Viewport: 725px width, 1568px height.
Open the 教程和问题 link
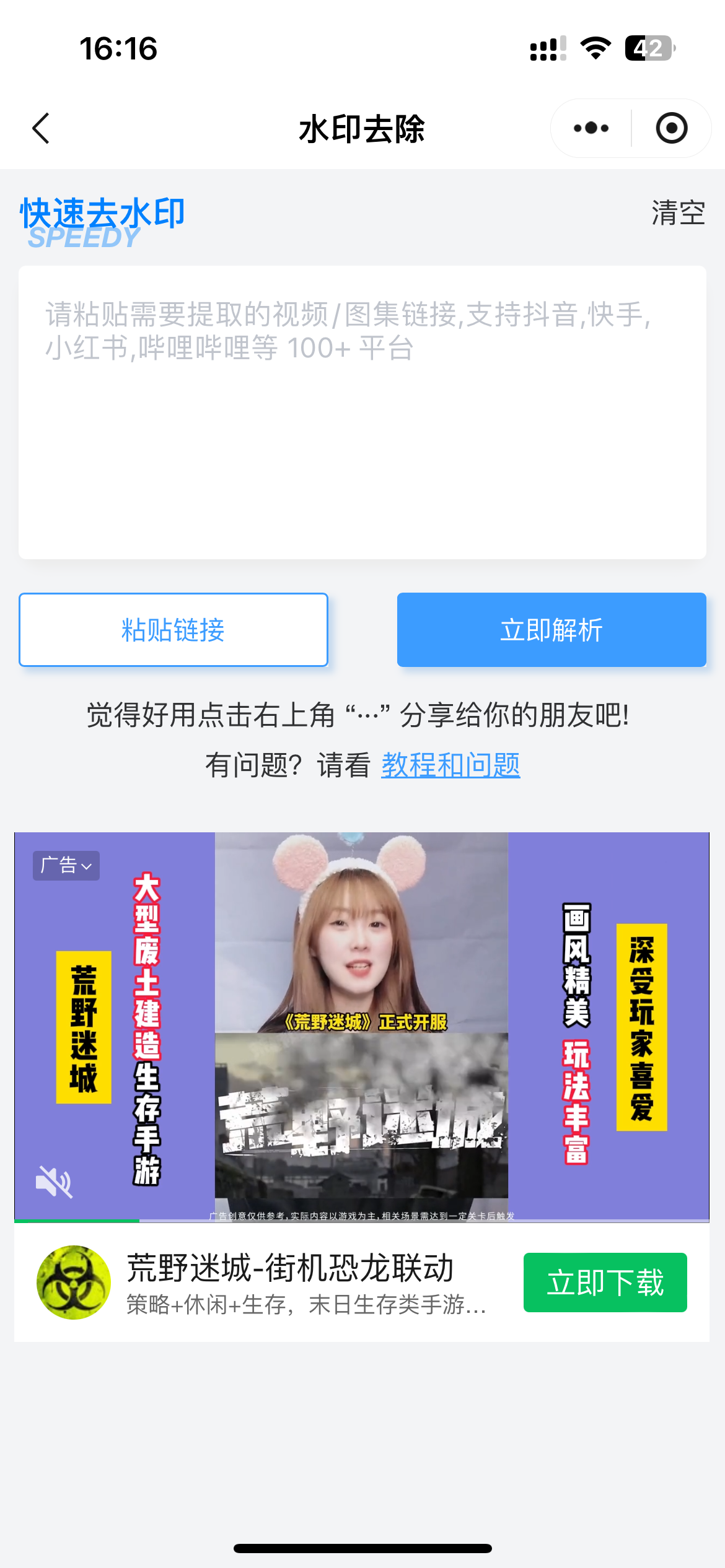(450, 765)
